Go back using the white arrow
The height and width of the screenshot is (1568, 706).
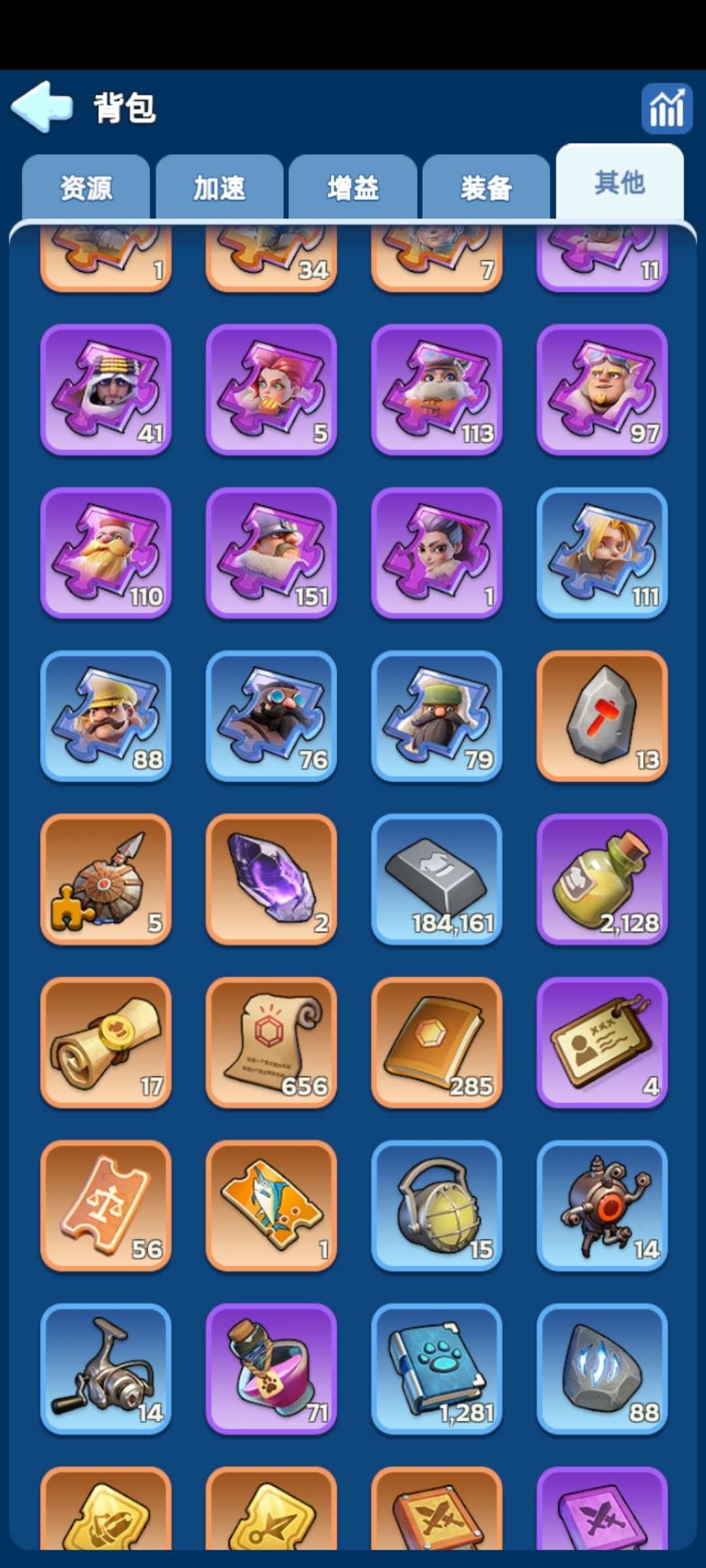click(x=42, y=106)
